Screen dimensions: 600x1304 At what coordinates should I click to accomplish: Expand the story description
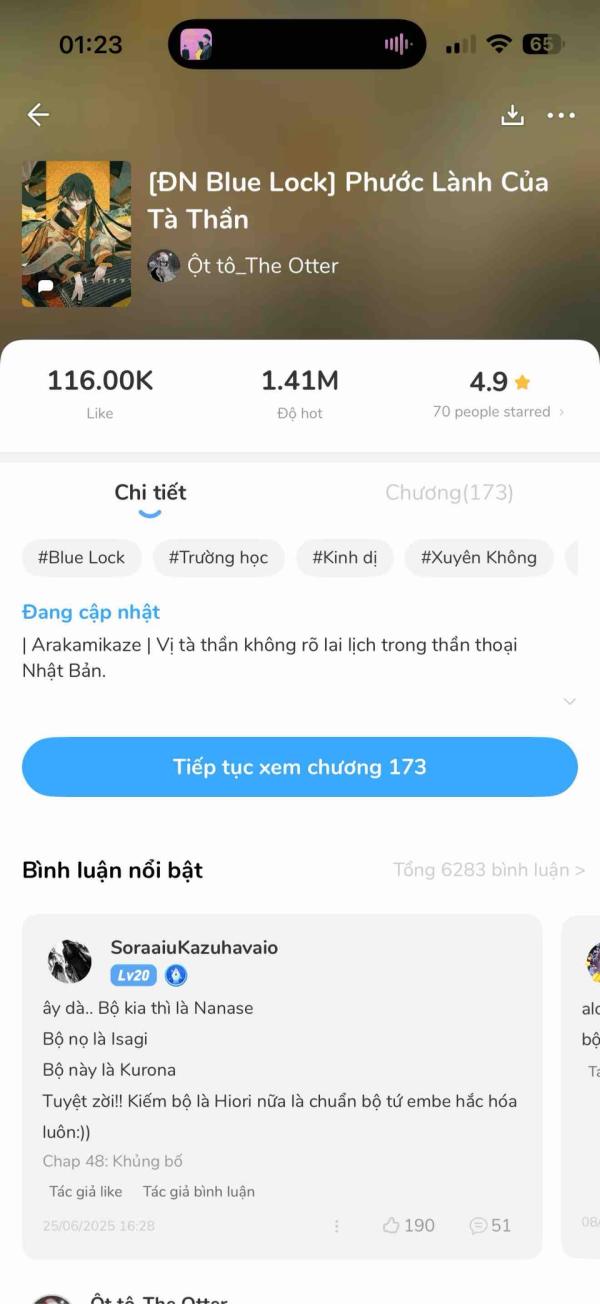tap(569, 701)
